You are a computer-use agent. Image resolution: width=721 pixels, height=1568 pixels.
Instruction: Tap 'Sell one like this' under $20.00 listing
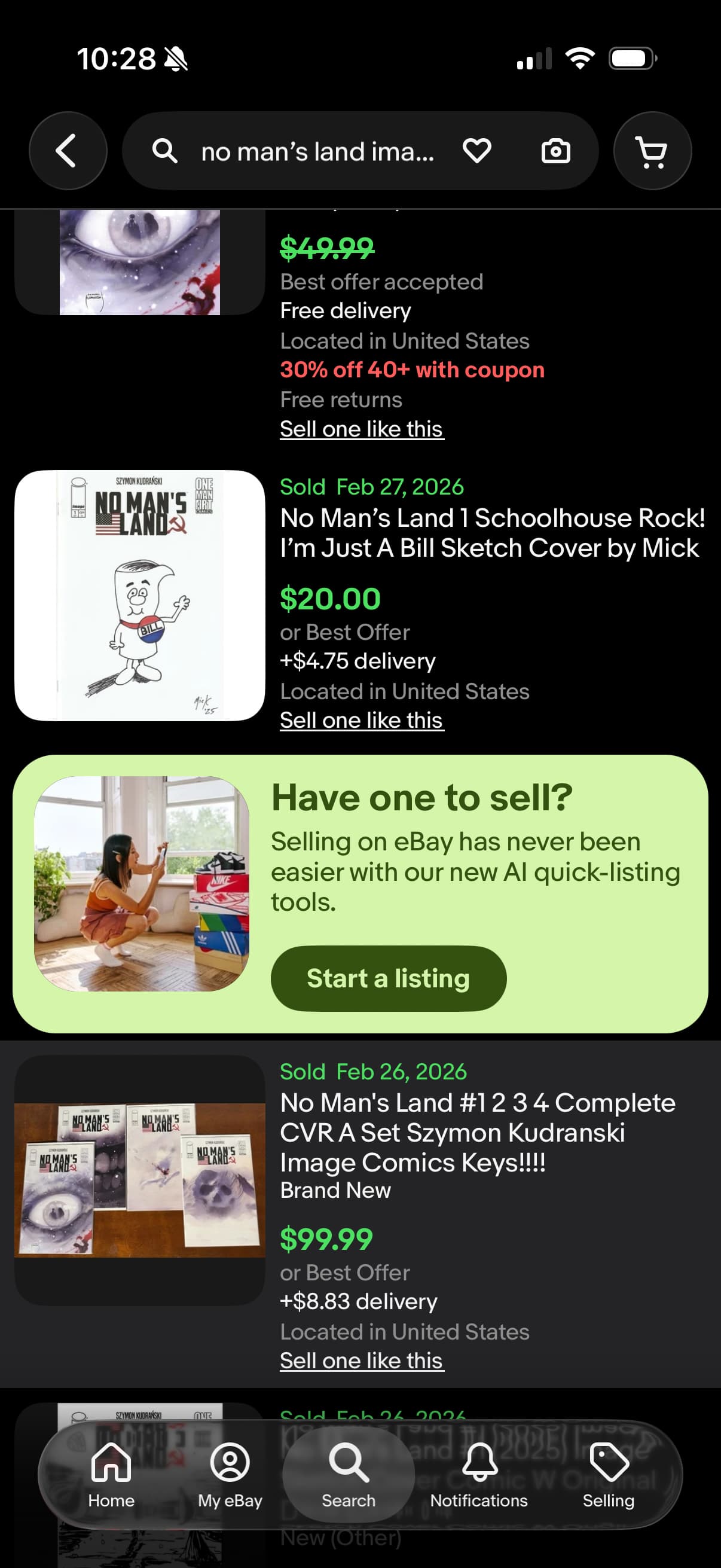[362, 720]
